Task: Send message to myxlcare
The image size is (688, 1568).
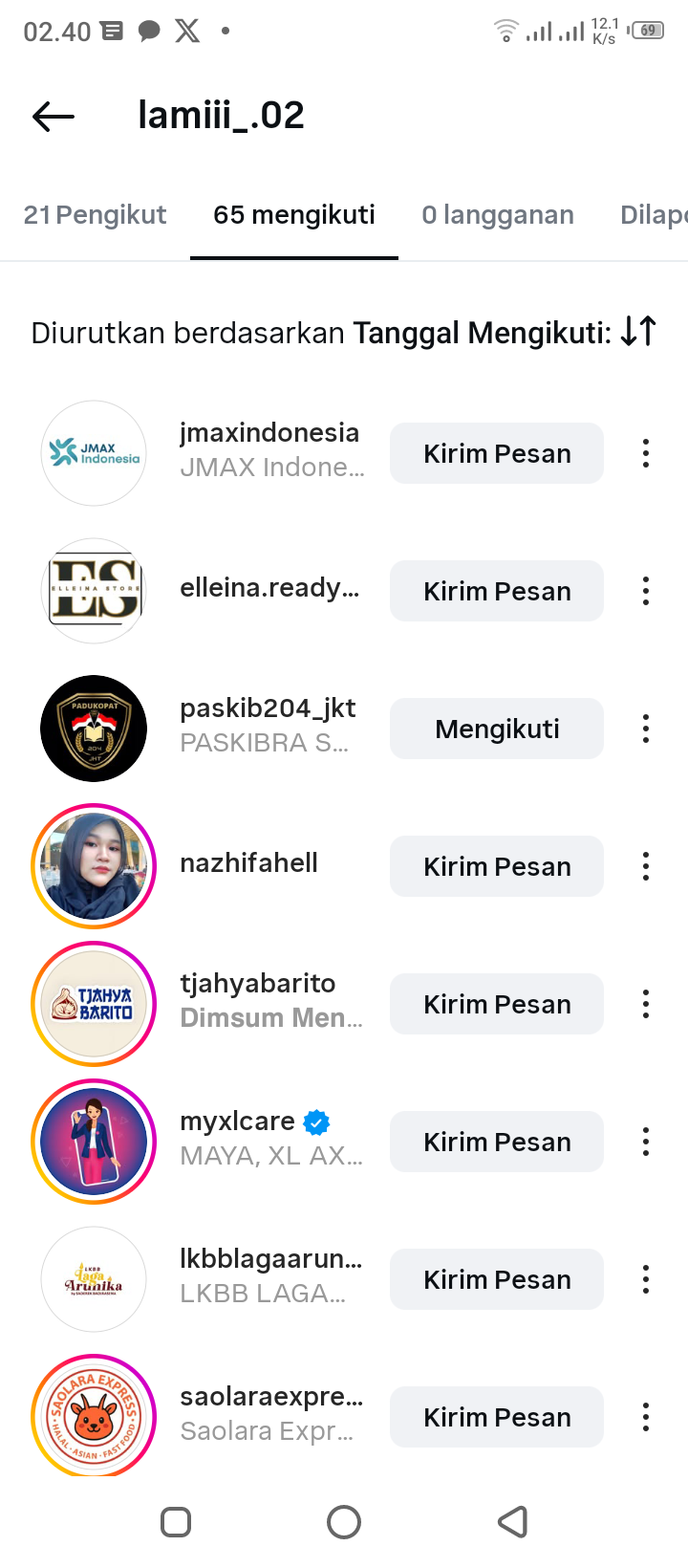Action: tap(497, 1142)
